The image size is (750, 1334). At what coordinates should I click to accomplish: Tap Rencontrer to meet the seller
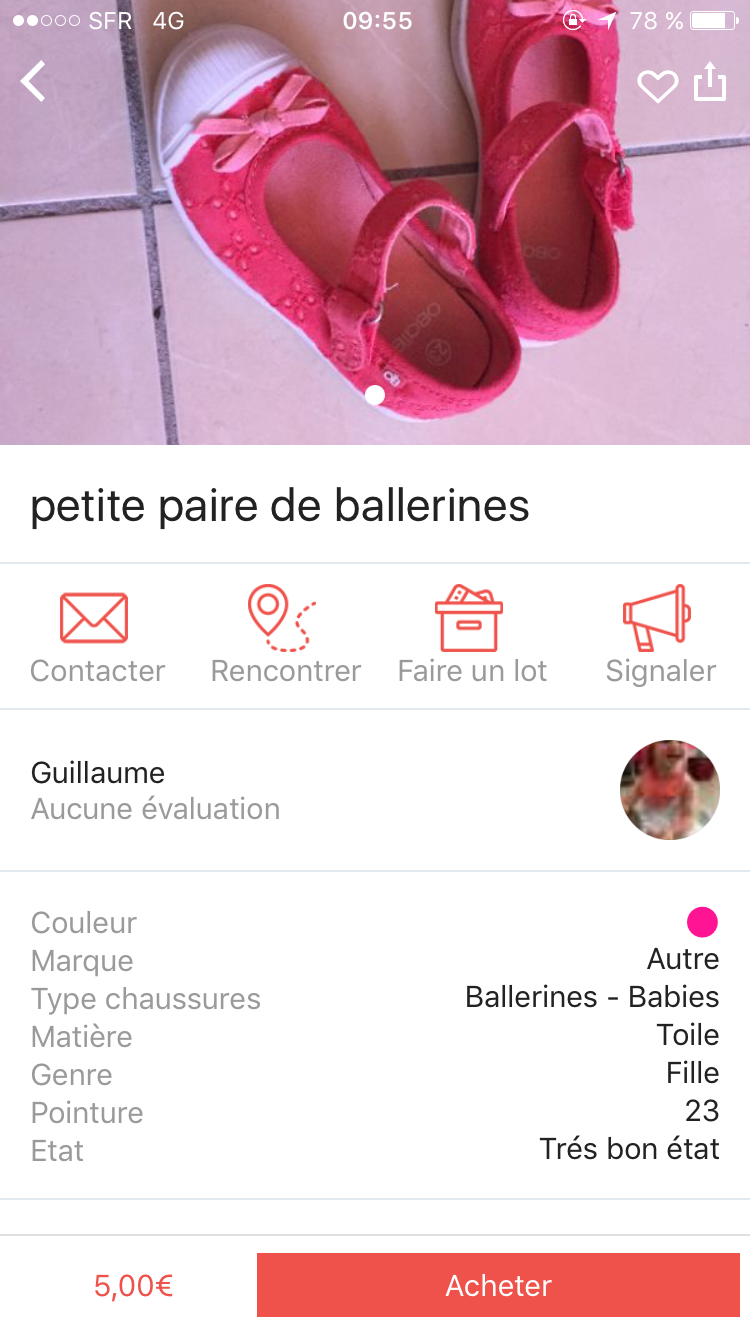(x=285, y=636)
